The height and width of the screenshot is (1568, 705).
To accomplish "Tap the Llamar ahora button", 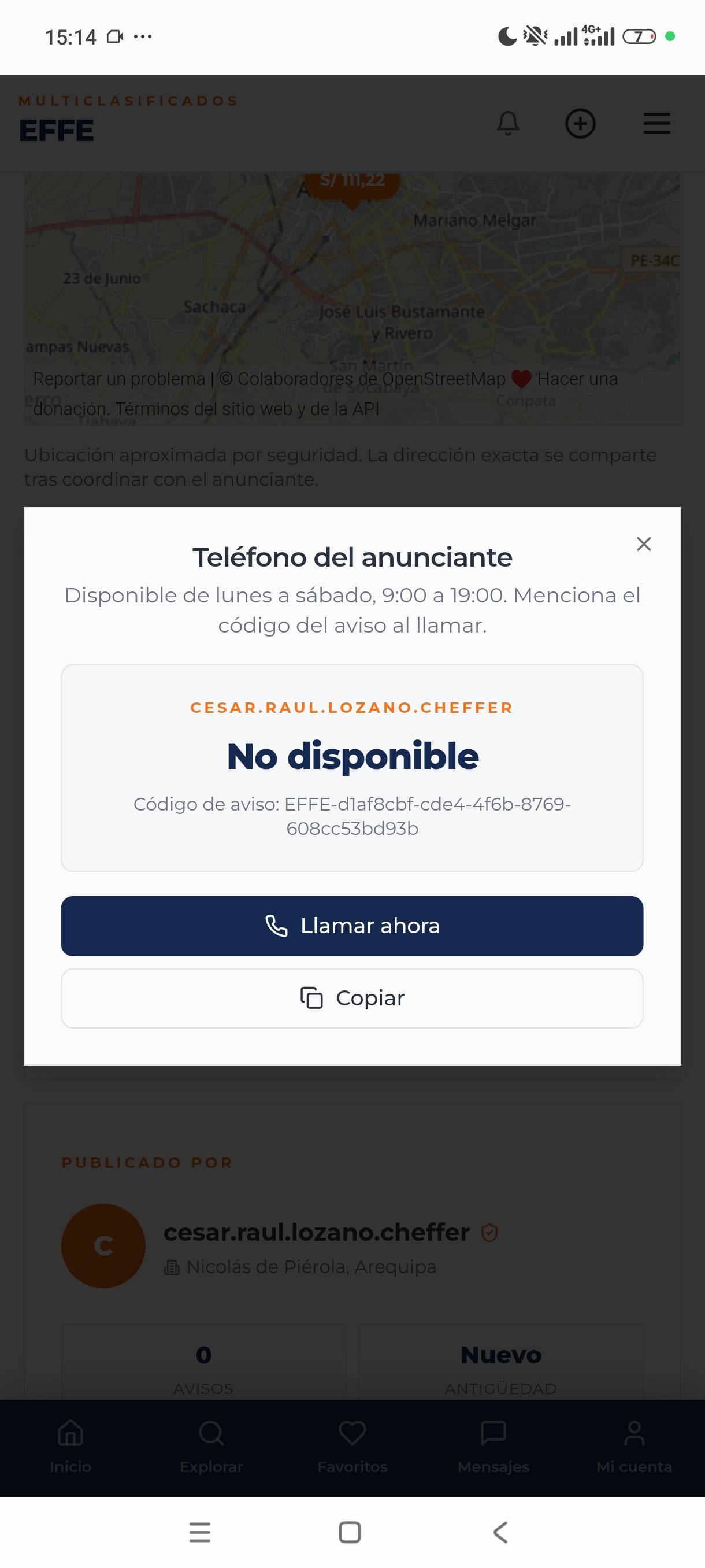I will pyautogui.click(x=352, y=926).
